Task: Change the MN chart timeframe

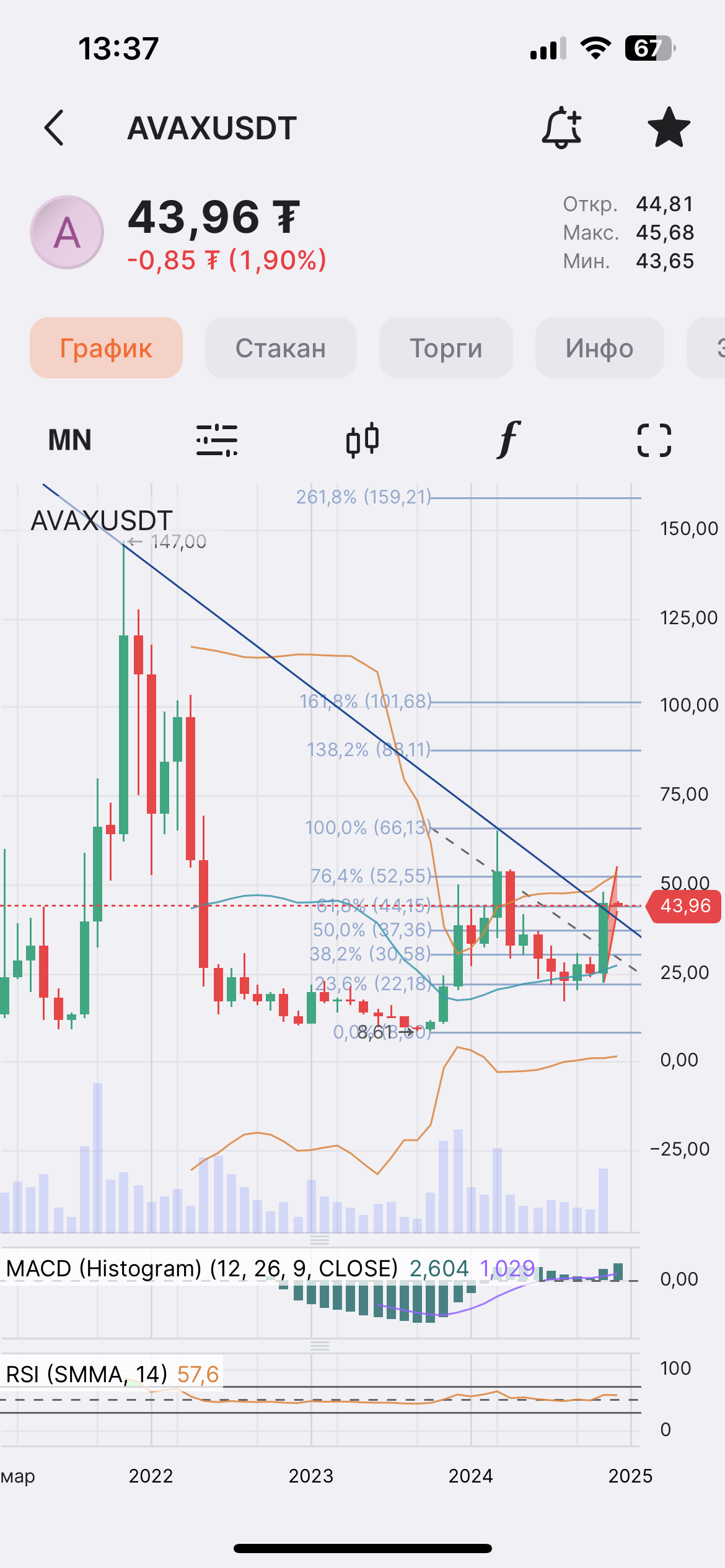Action: coord(70,440)
